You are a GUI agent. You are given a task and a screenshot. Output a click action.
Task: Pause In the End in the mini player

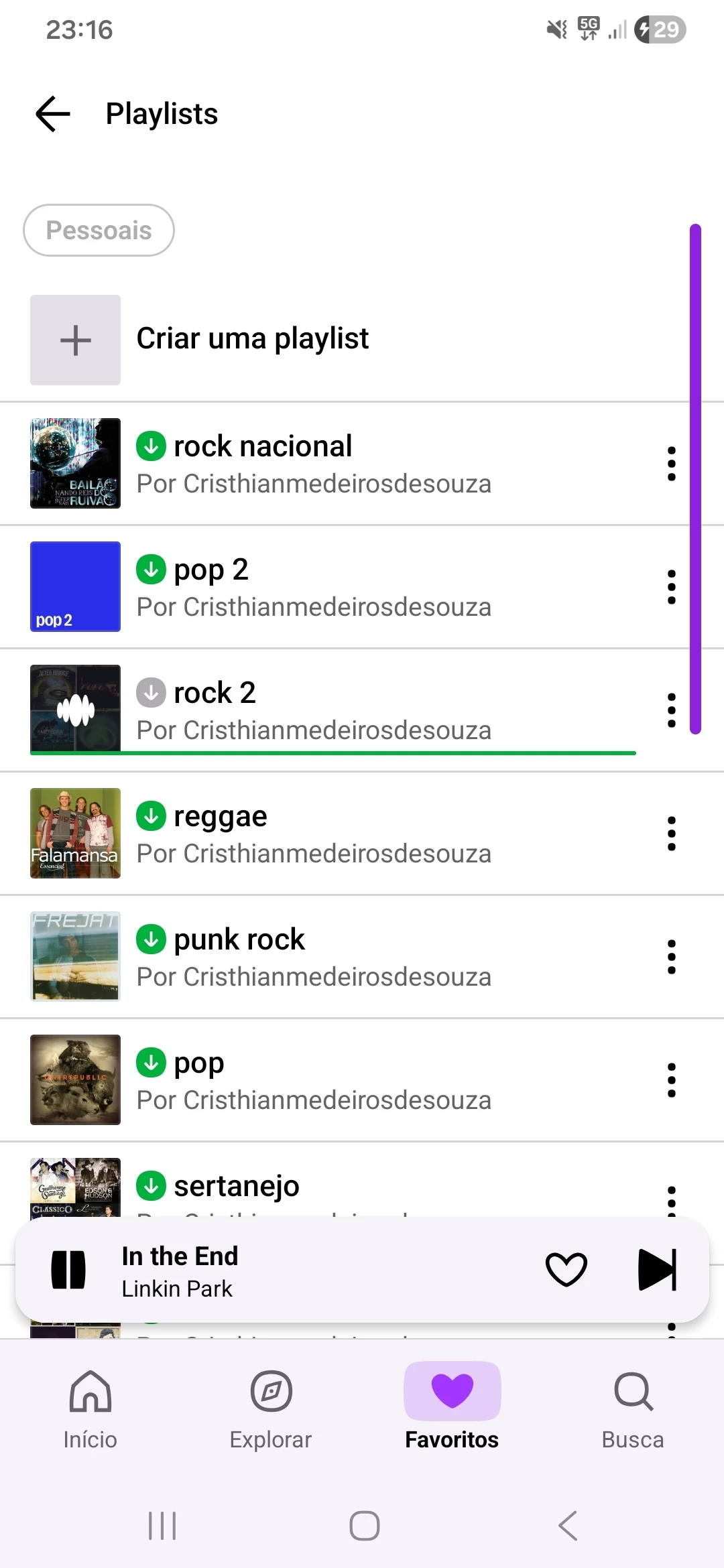[68, 1270]
